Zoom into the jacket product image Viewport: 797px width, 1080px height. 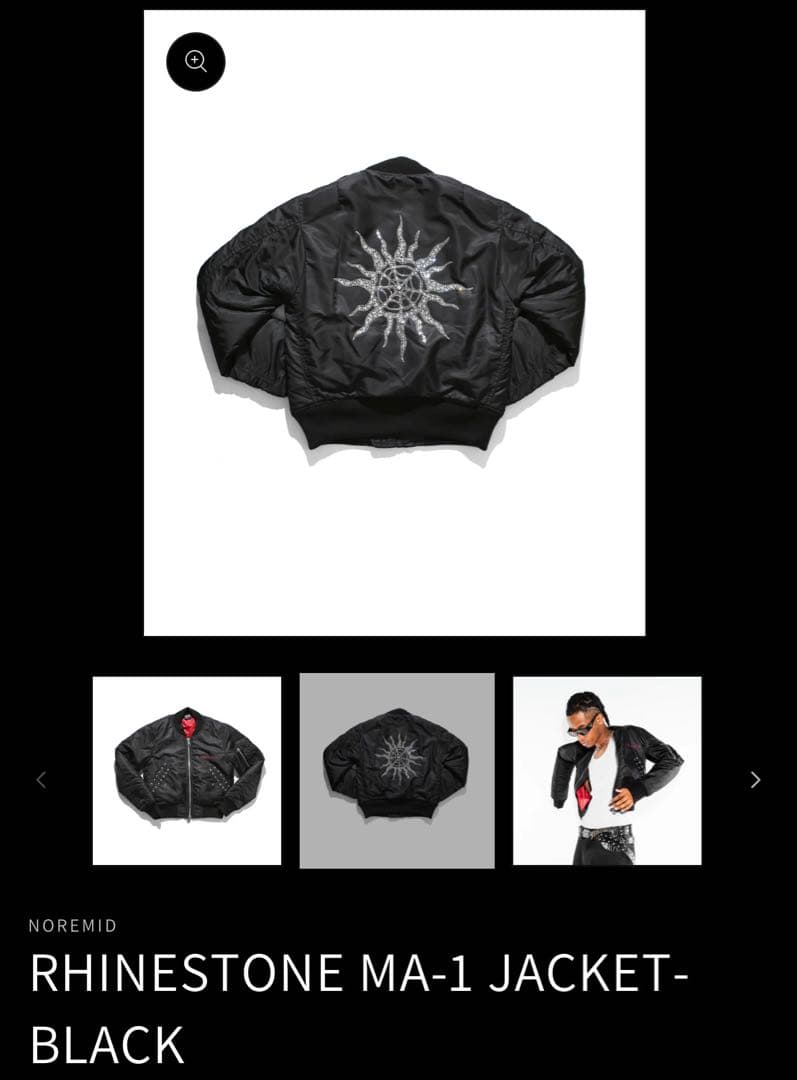coord(196,62)
